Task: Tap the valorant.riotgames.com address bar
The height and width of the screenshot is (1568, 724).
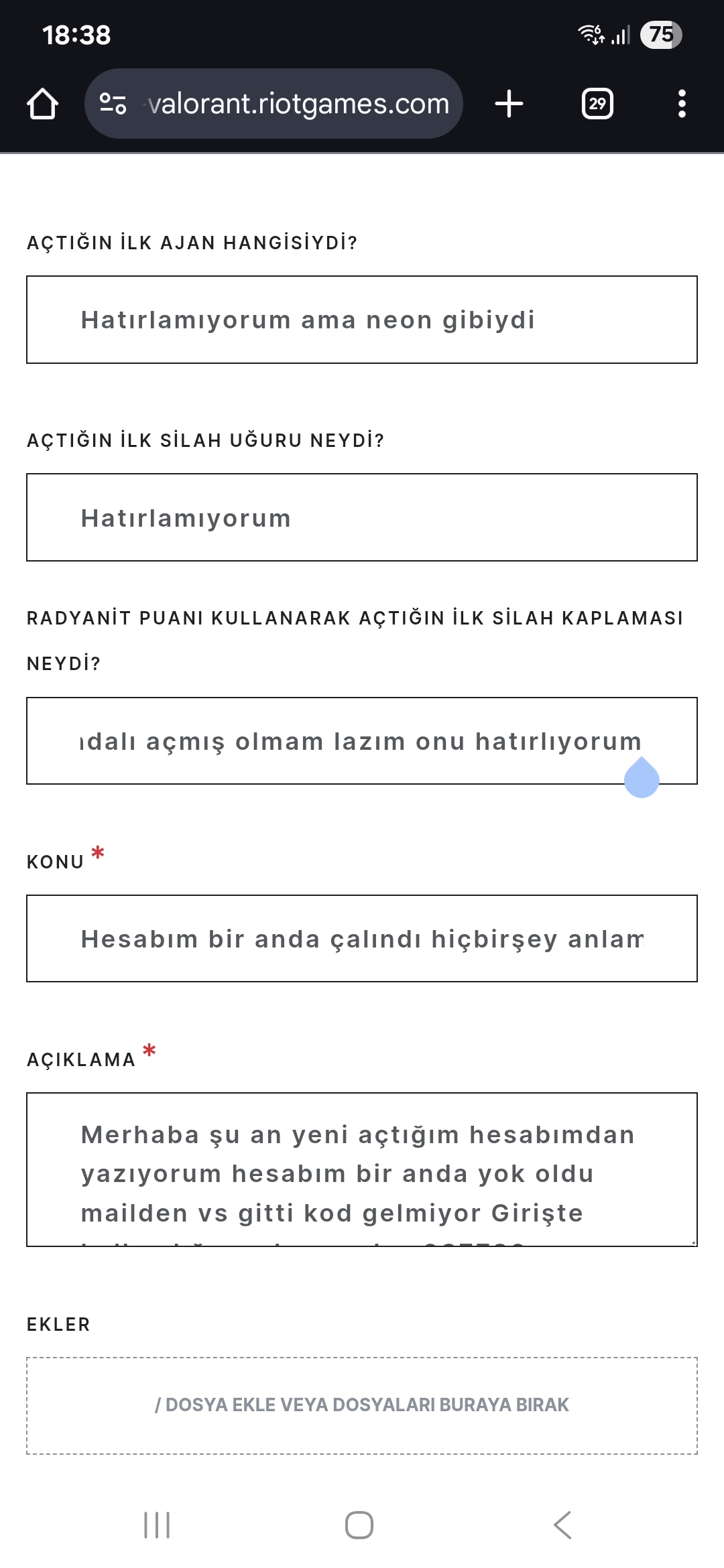Action: [274, 104]
